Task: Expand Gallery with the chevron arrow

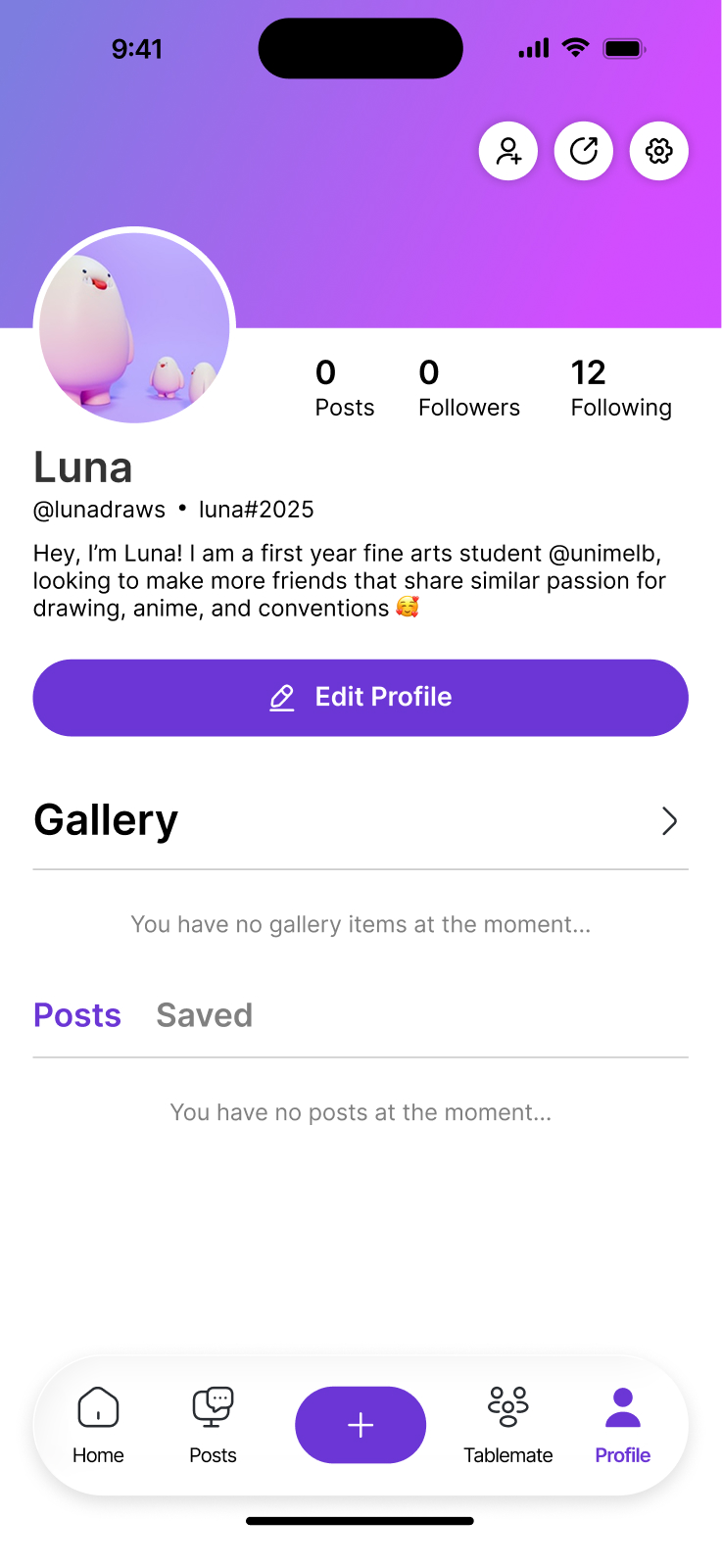Action: tap(669, 821)
